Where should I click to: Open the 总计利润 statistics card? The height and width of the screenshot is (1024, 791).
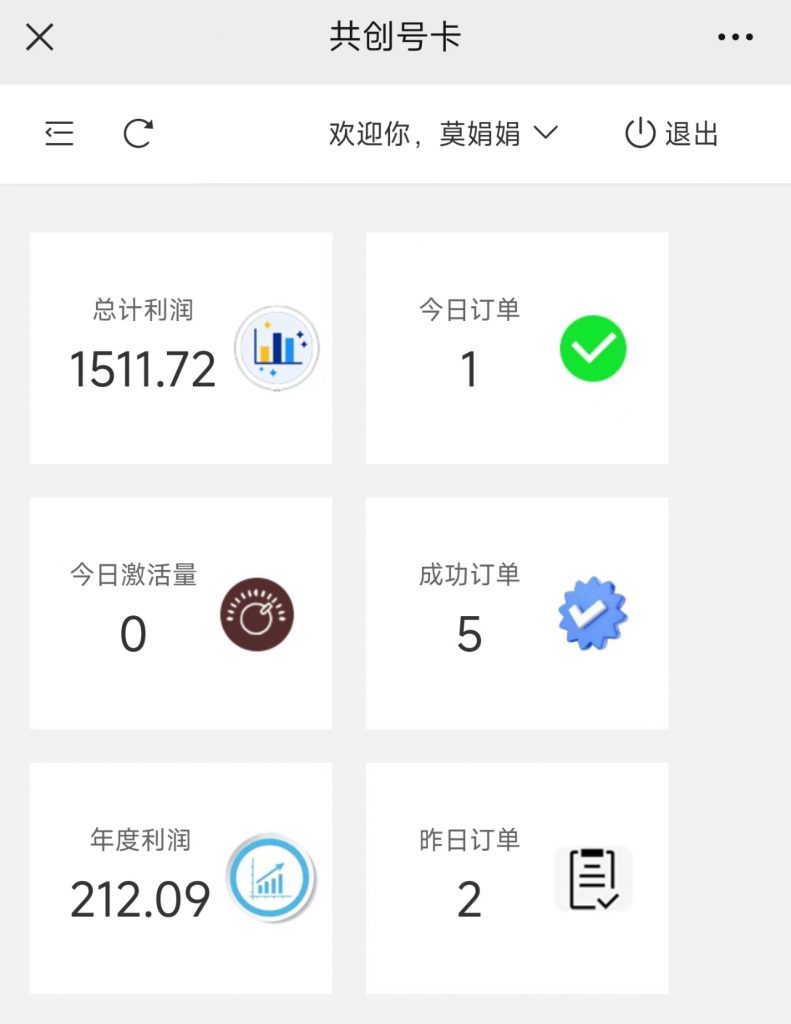181,347
